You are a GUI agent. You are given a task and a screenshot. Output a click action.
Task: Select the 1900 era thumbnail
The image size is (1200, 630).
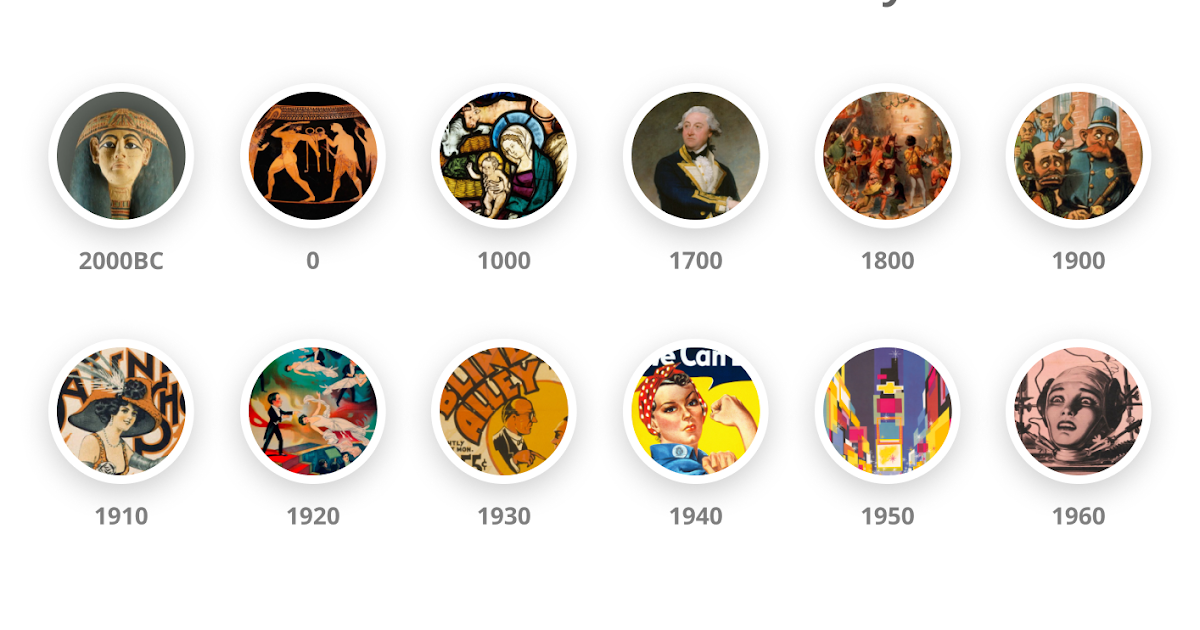(x=1078, y=156)
